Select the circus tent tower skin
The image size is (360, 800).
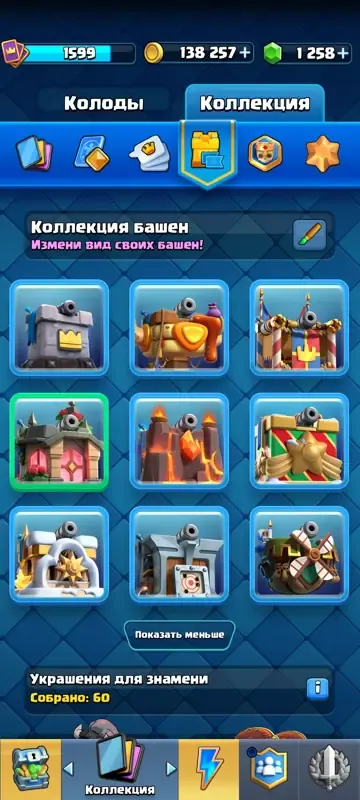pos(299,328)
